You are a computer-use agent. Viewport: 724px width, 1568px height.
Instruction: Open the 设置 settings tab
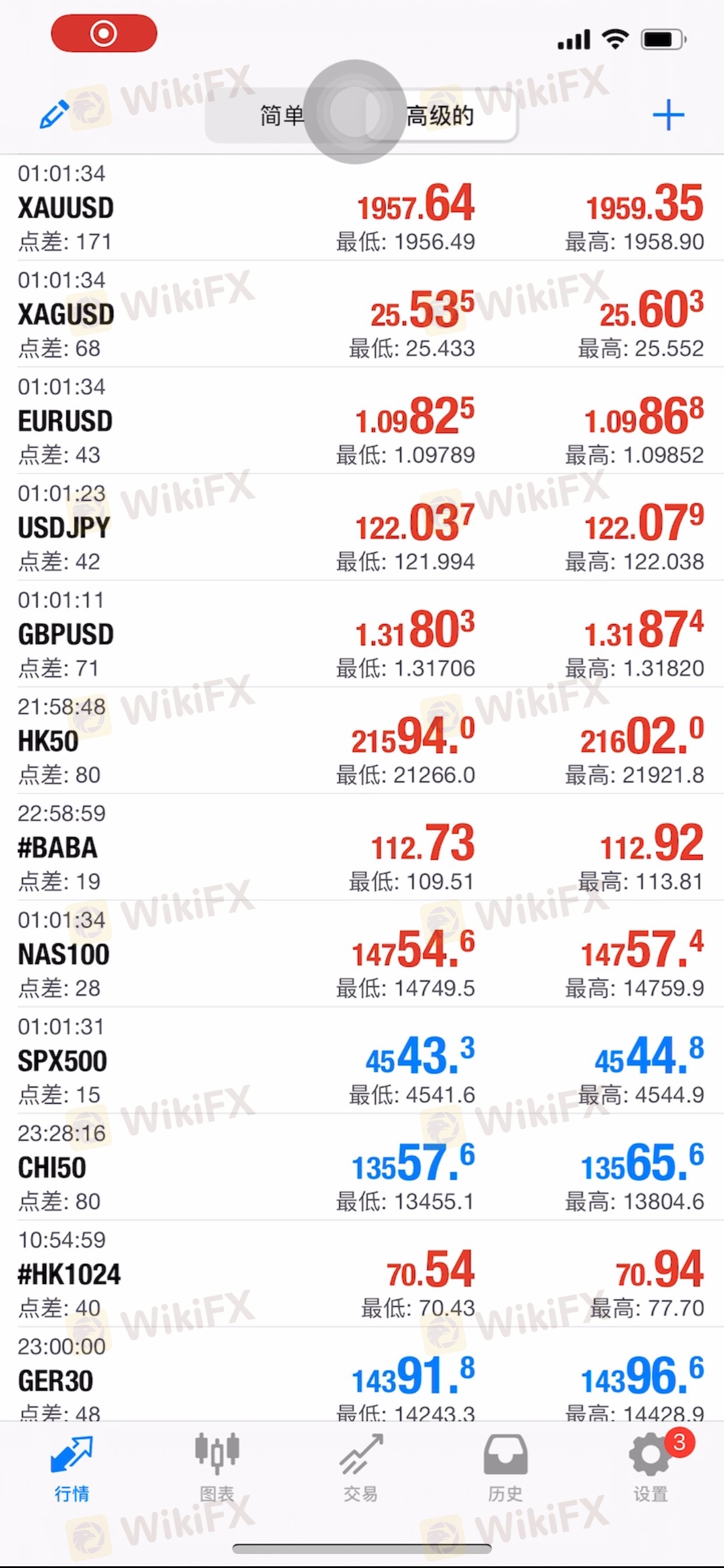pyautogui.click(x=651, y=1467)
